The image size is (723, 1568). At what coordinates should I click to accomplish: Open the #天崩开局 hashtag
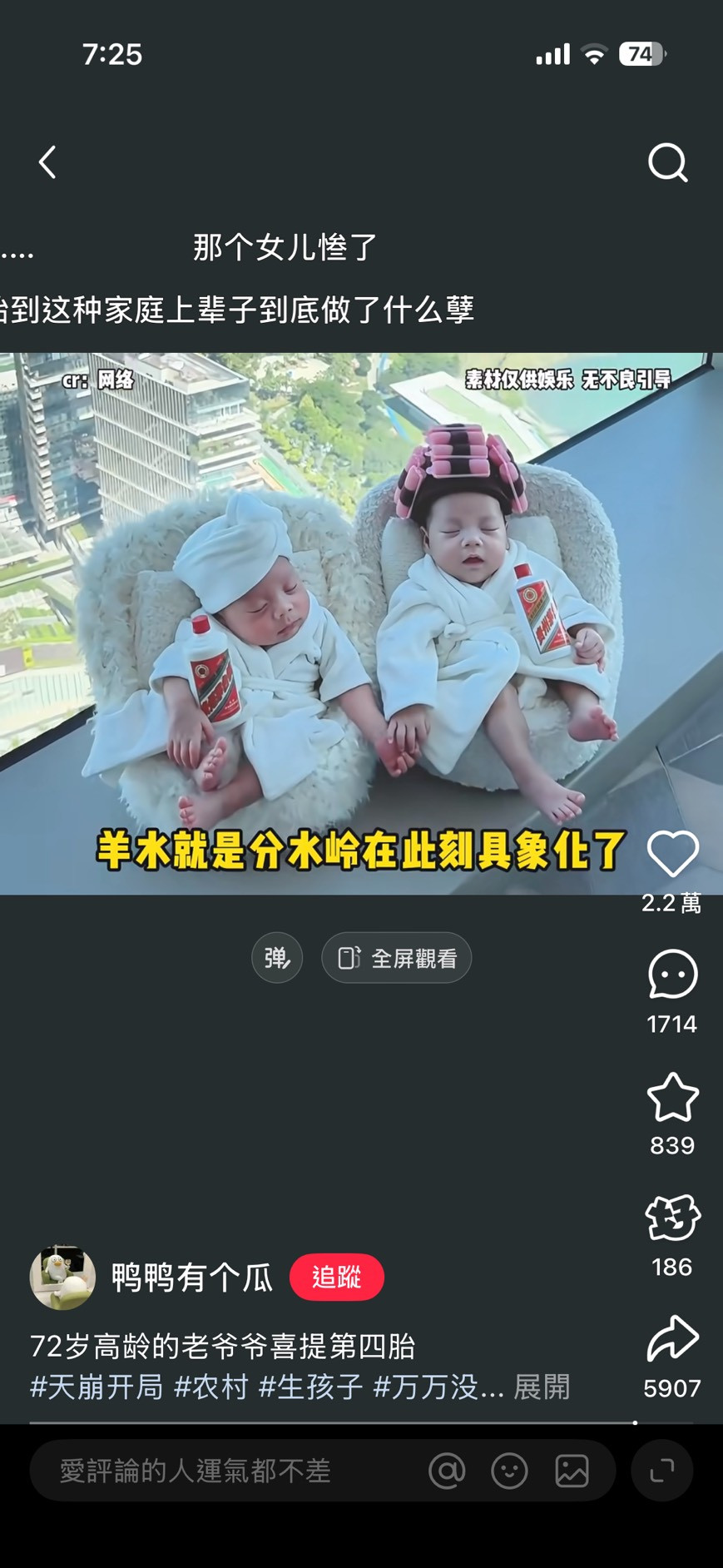(97, 1387)
